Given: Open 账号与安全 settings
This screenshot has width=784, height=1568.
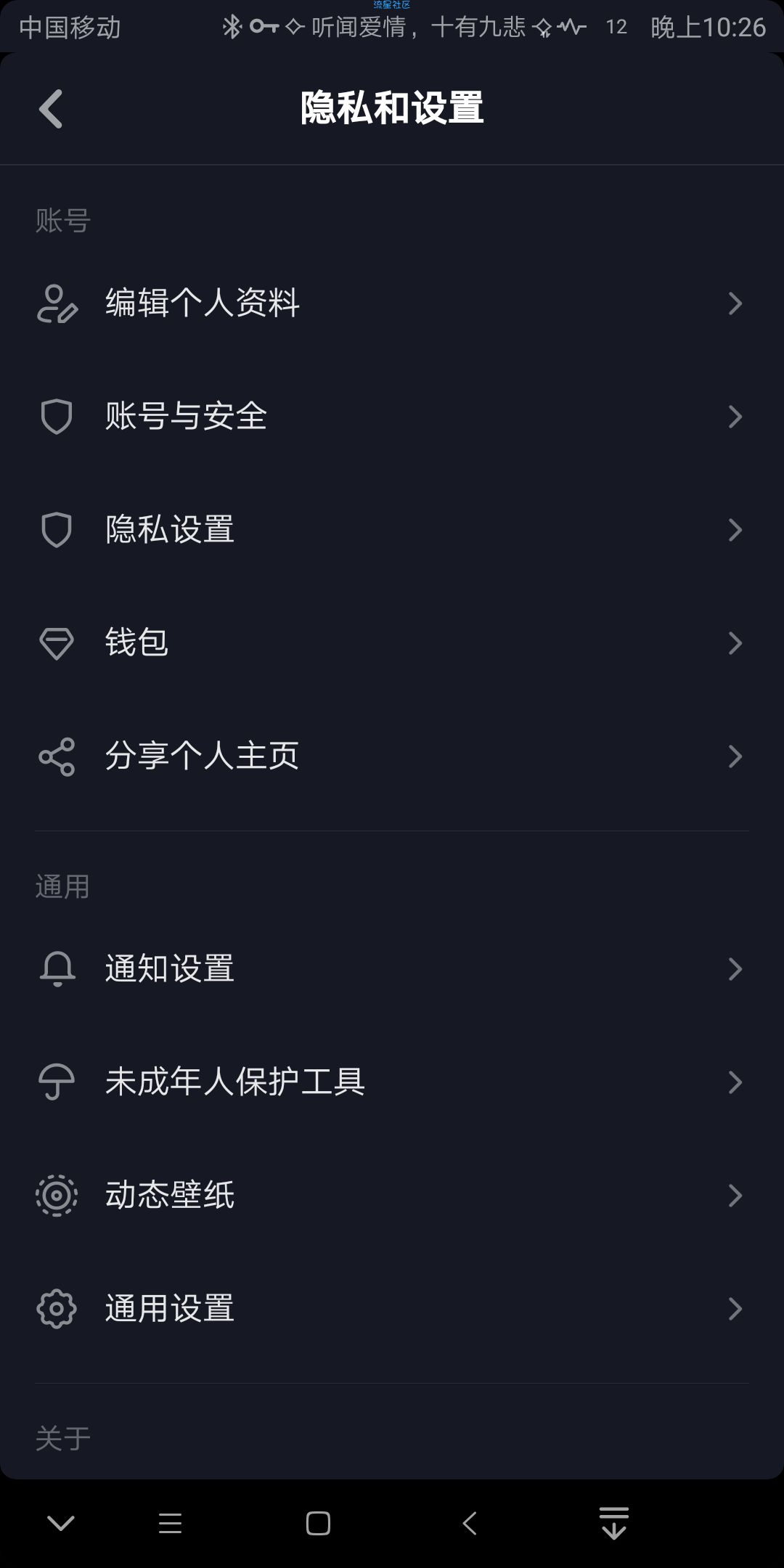Looking at the screenshot, I should tap(392, 417).
